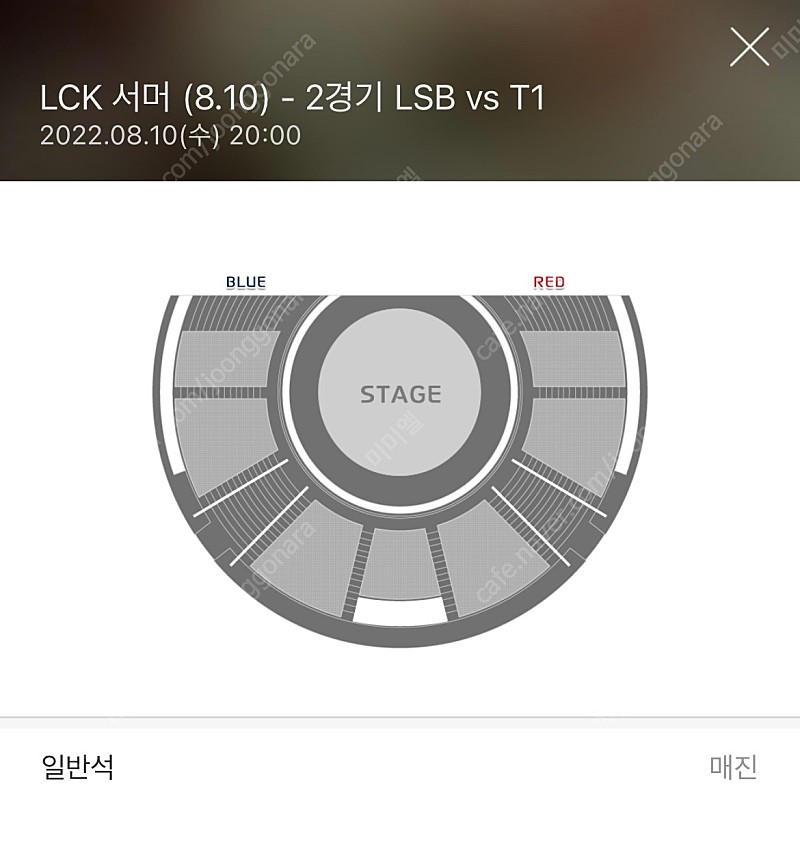This screenshot has width=800, height=862.
Task: Click the STAGE center circle
Action: click(400, 394)
